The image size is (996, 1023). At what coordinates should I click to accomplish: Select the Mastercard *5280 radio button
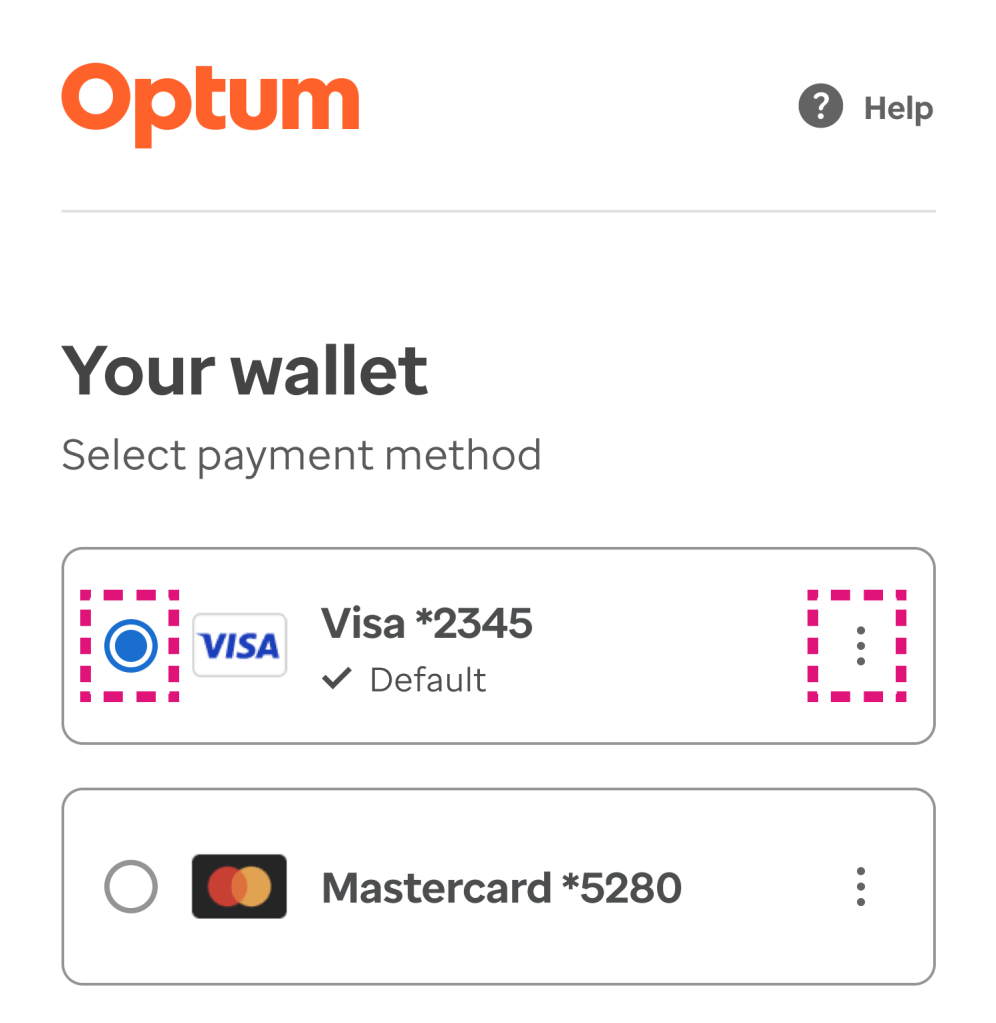click(x=131, y=886)
